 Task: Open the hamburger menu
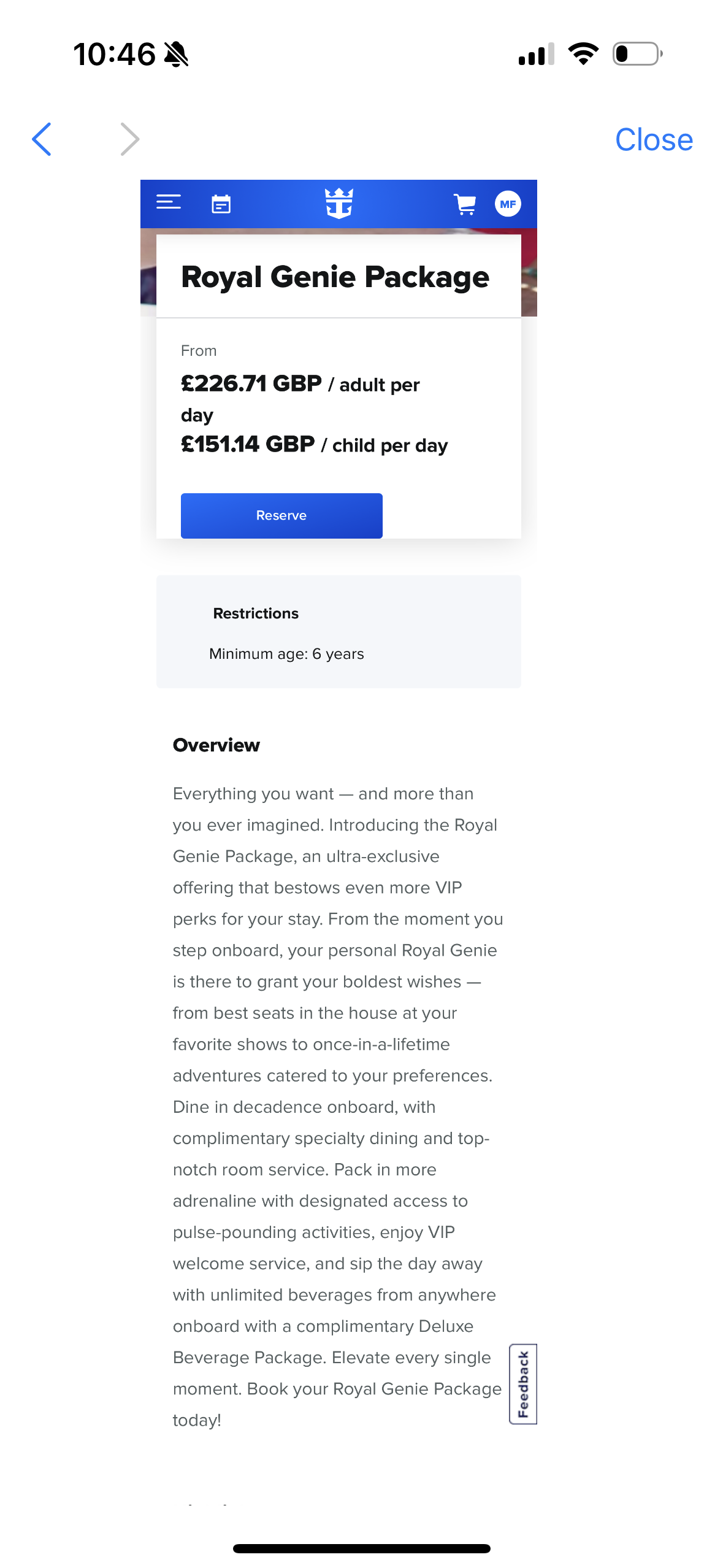point(169,202)
